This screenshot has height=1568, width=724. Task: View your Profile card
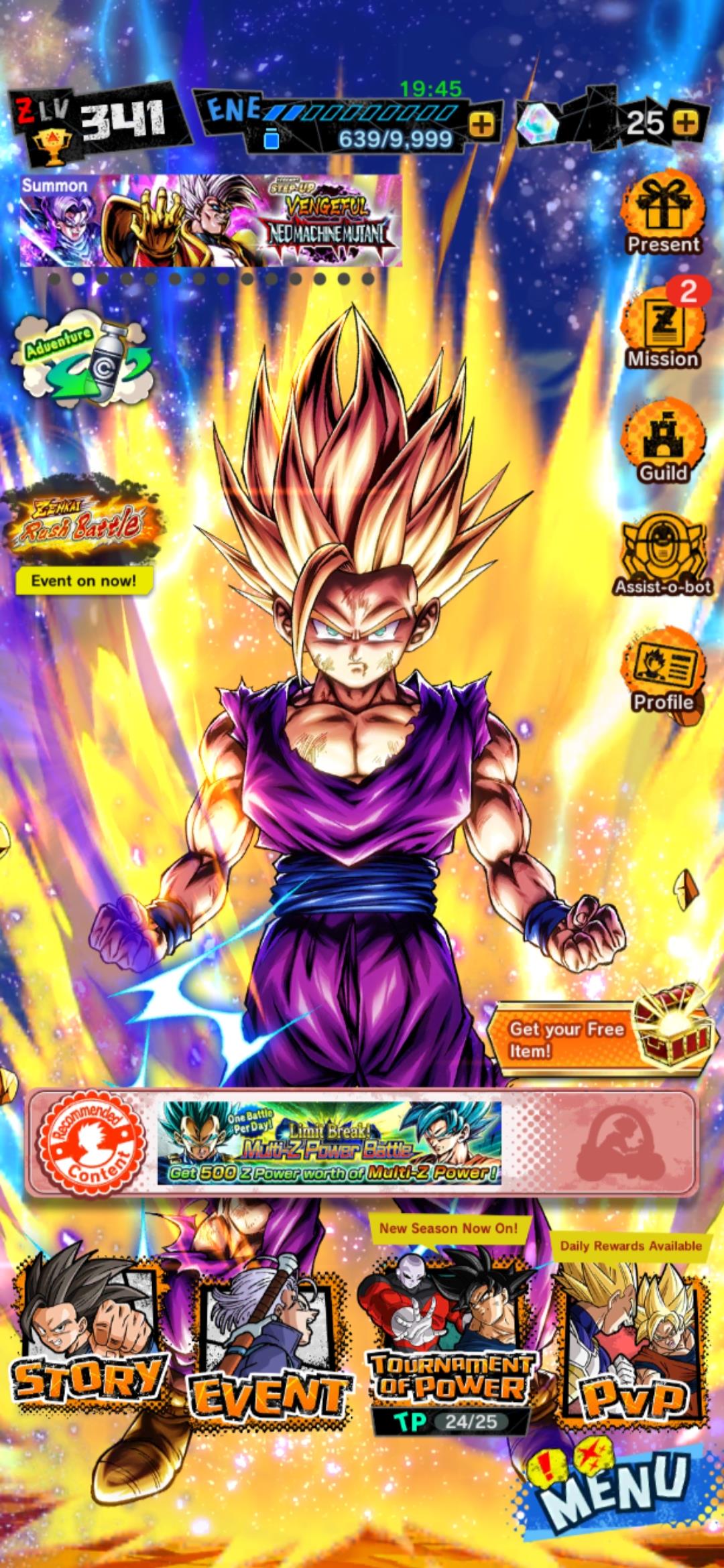tap(663, 672)
